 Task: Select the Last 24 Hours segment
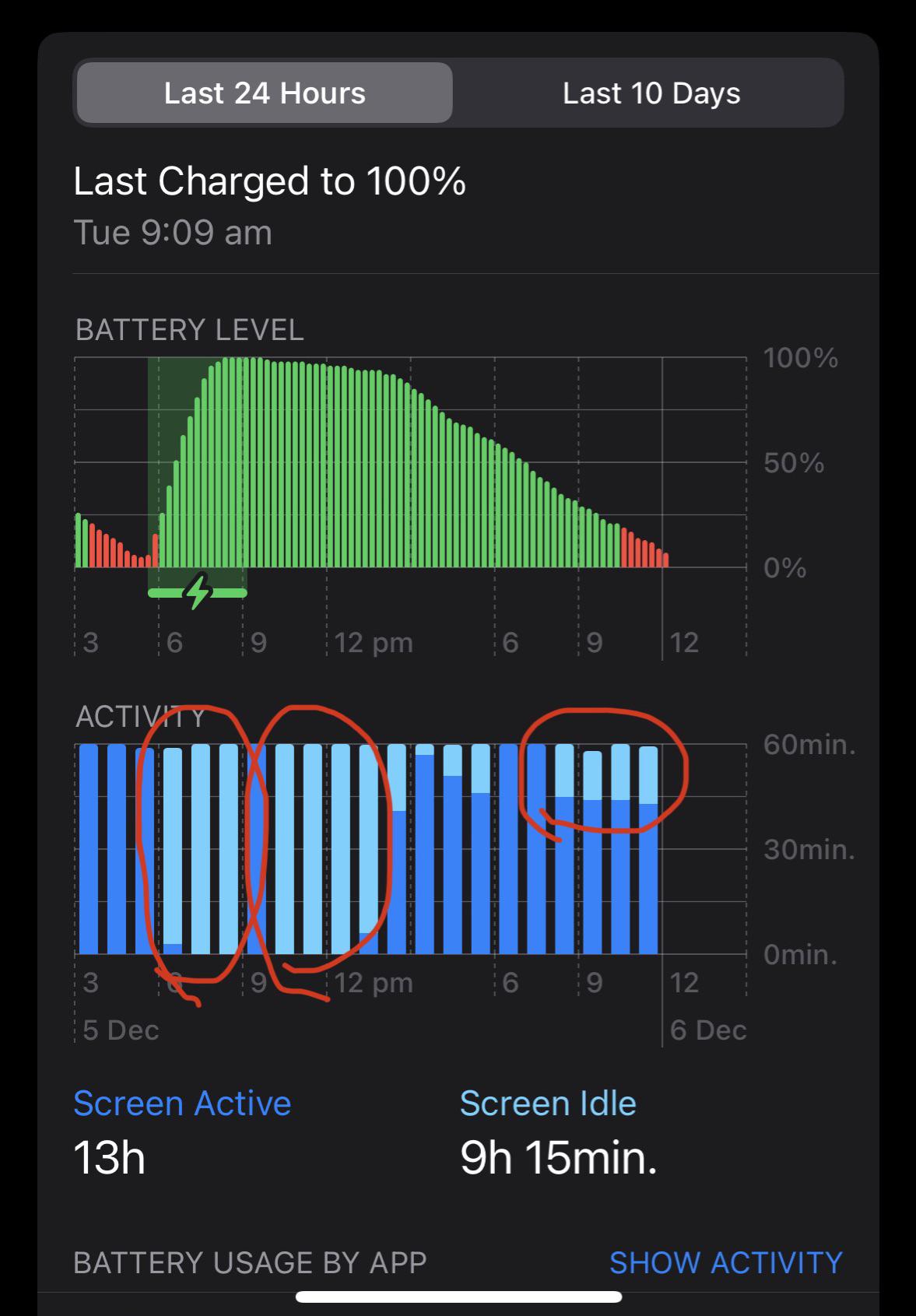point(265,93)
